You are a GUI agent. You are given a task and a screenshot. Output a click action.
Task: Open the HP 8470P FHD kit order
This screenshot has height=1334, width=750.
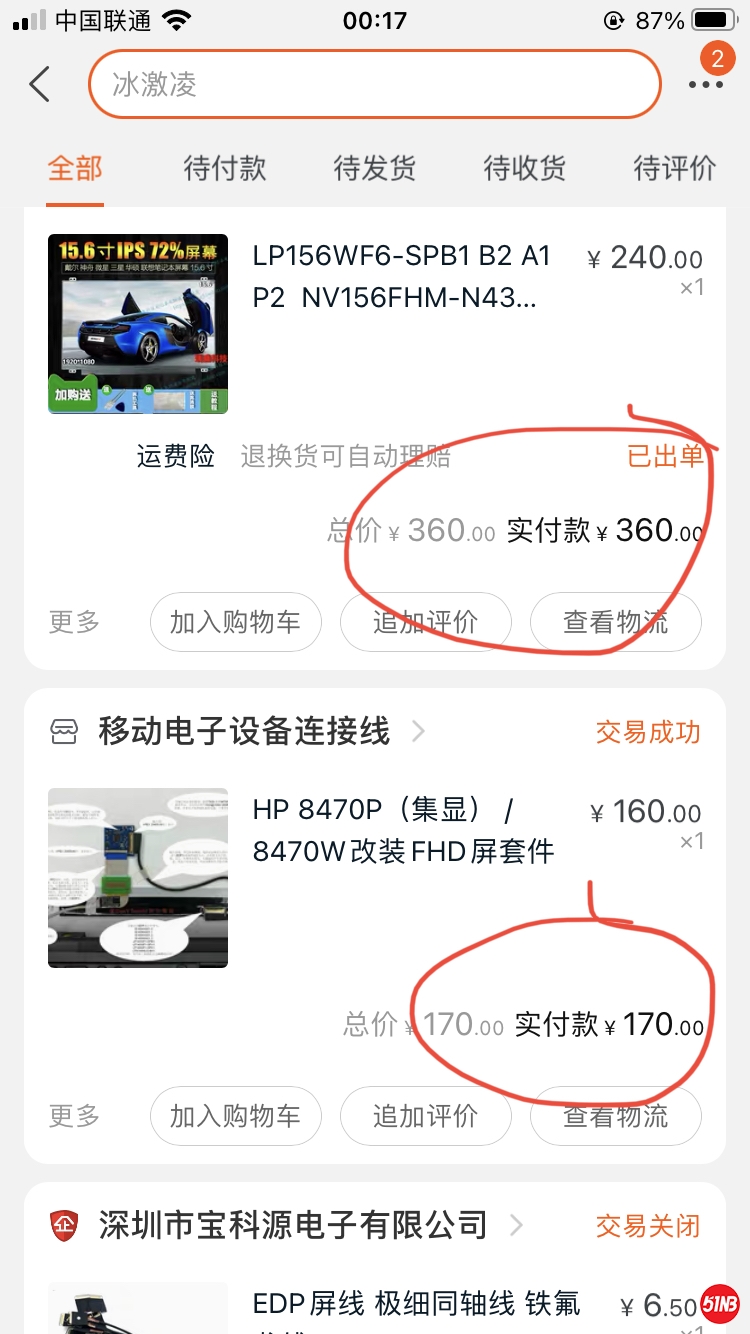pyautogui.click(x=402, y=830)
